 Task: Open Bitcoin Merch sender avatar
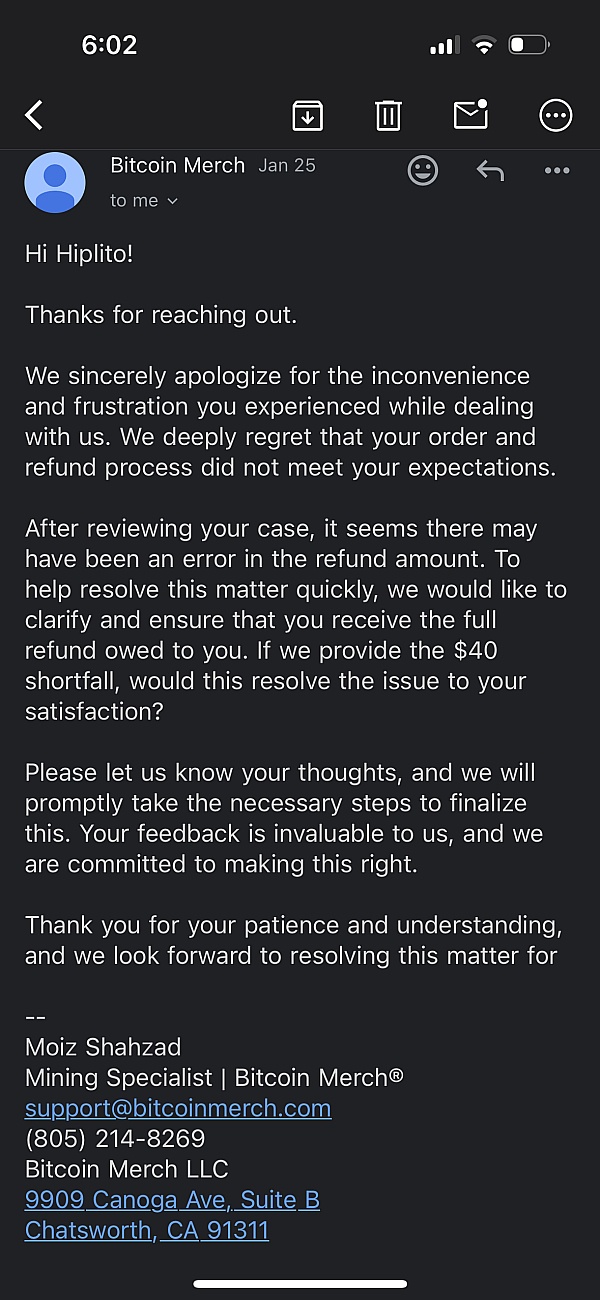point(55,183)
